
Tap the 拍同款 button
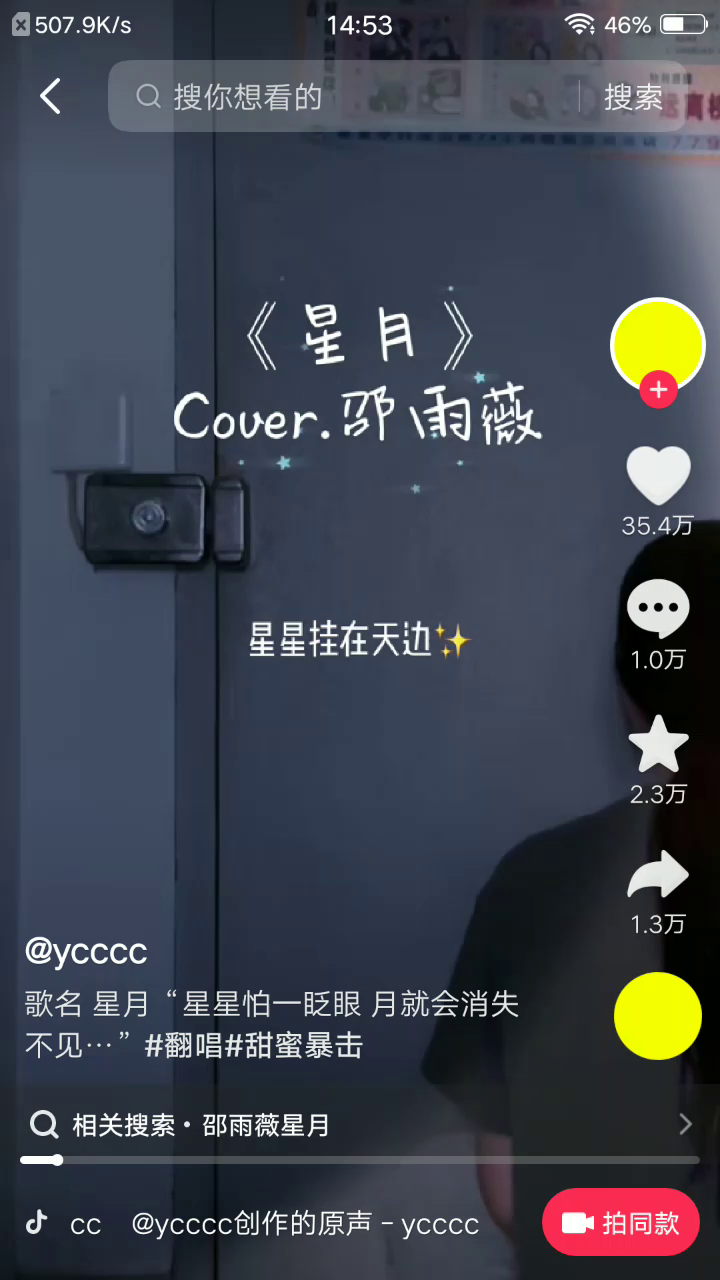tap(620, 1223)
